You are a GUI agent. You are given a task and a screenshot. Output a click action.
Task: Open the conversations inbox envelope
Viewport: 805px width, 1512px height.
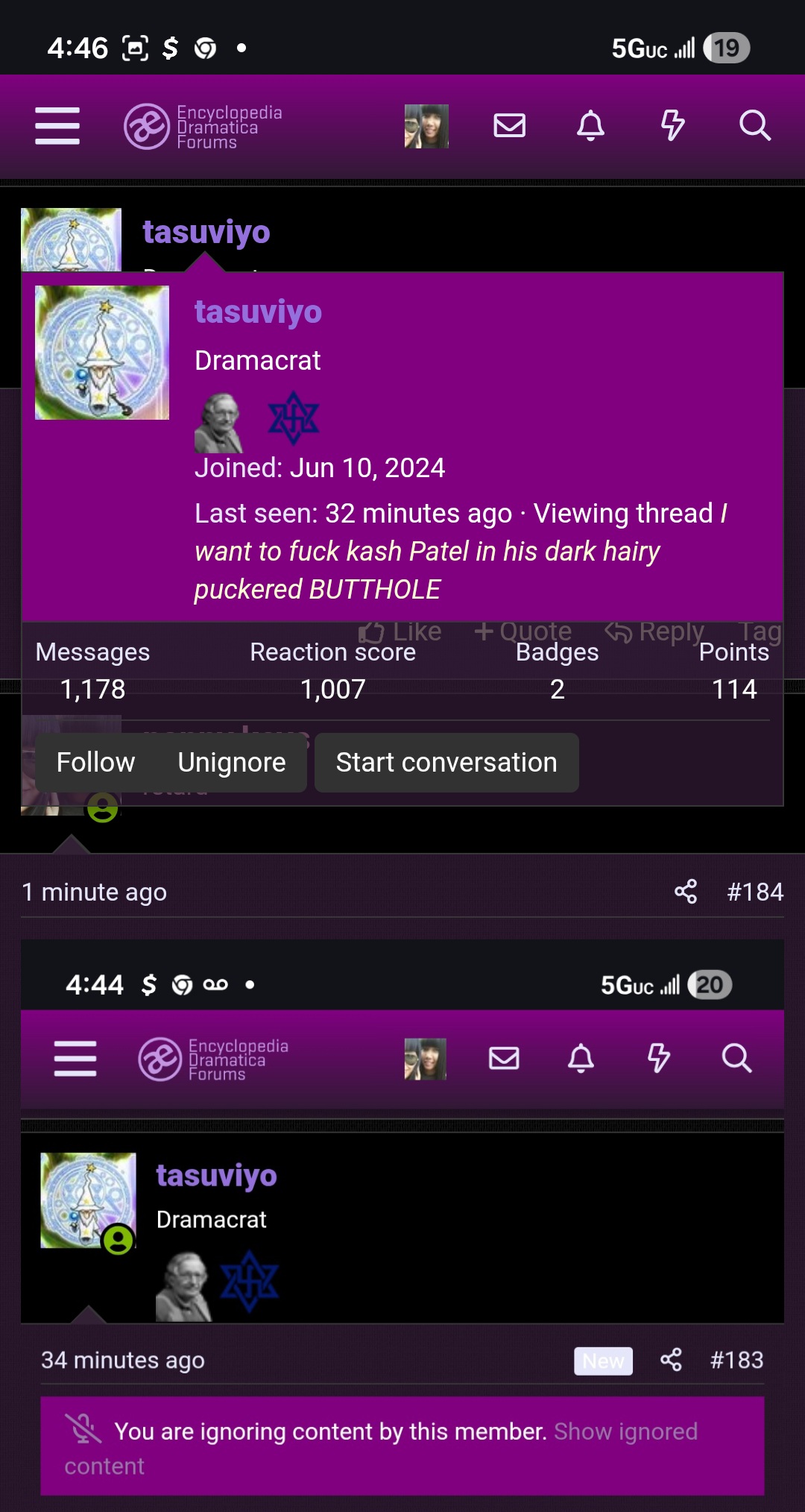coord(510,125)
